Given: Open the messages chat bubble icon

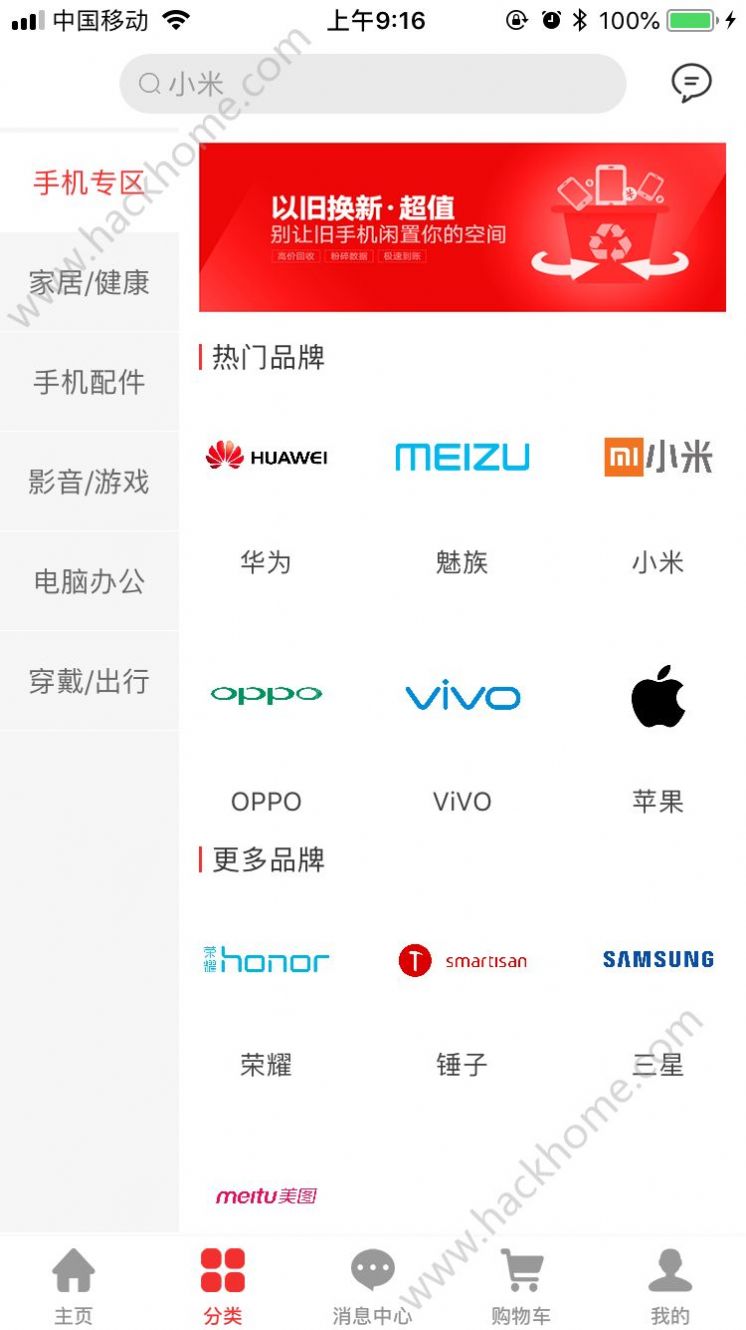Looking at the screenshot, I should 691,83.
